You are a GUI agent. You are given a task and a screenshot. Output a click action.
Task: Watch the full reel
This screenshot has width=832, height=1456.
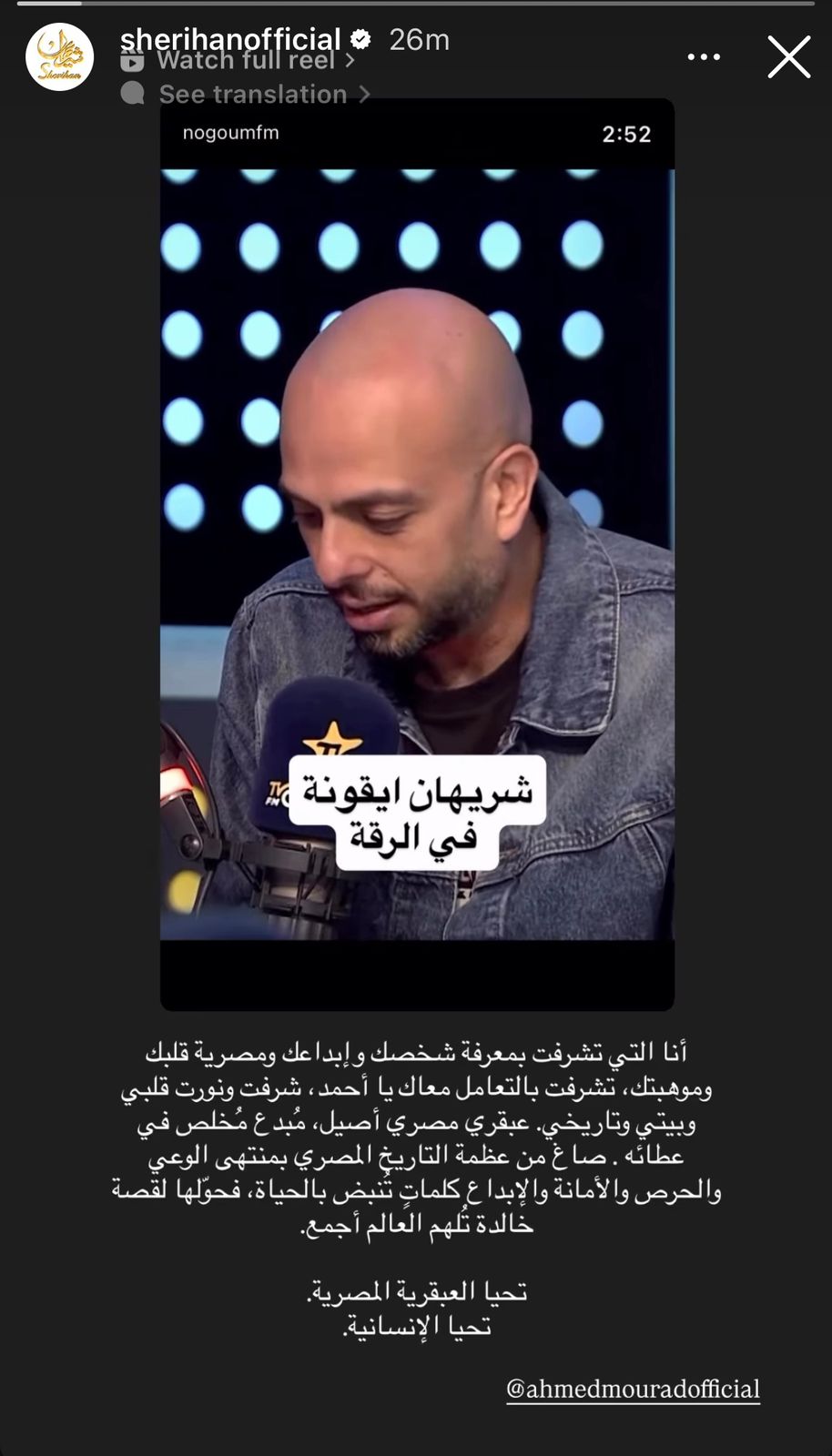pos(244,61)
